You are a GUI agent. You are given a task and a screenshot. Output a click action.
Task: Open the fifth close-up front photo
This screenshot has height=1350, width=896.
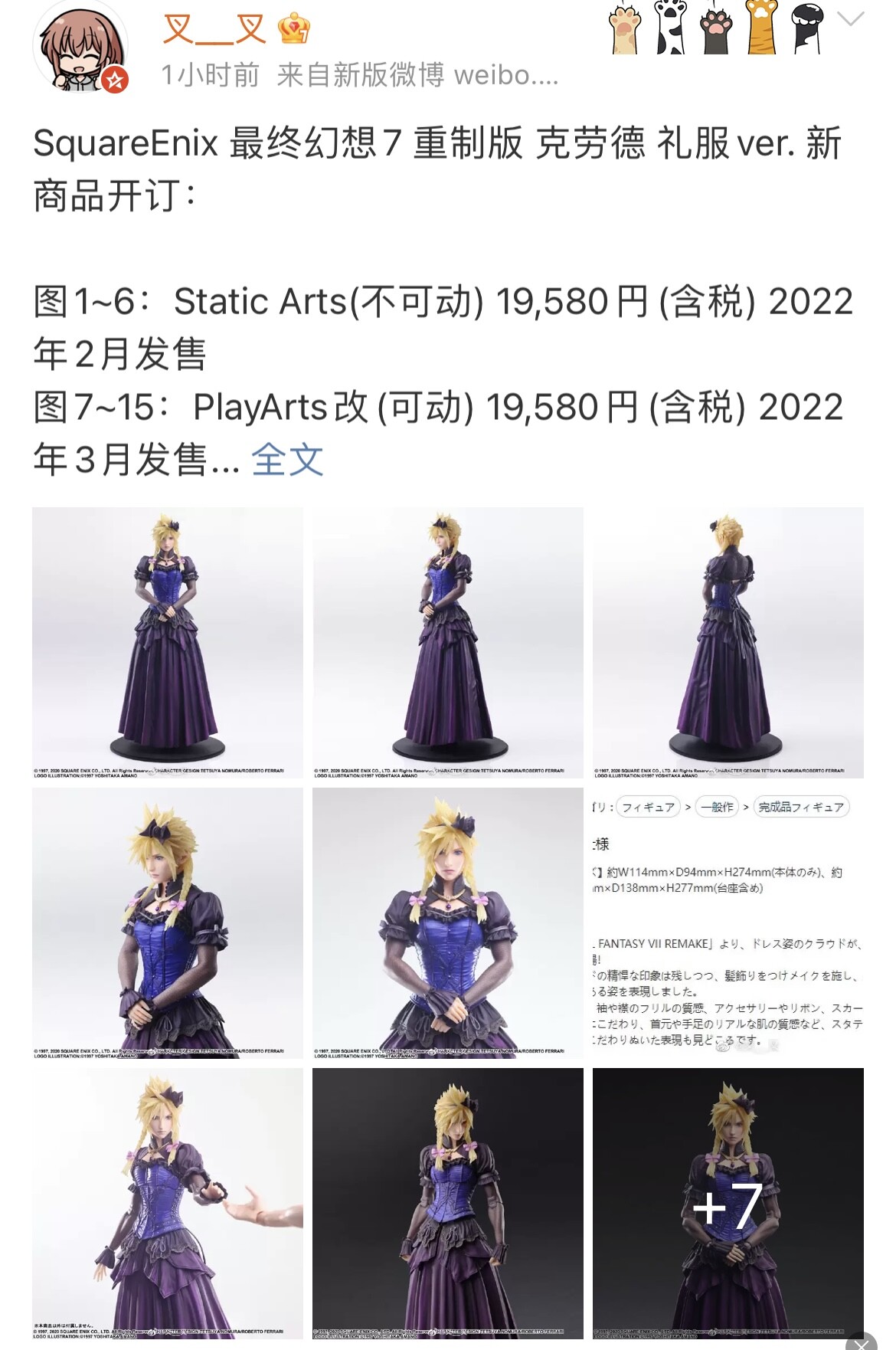(x=447, y=922)
